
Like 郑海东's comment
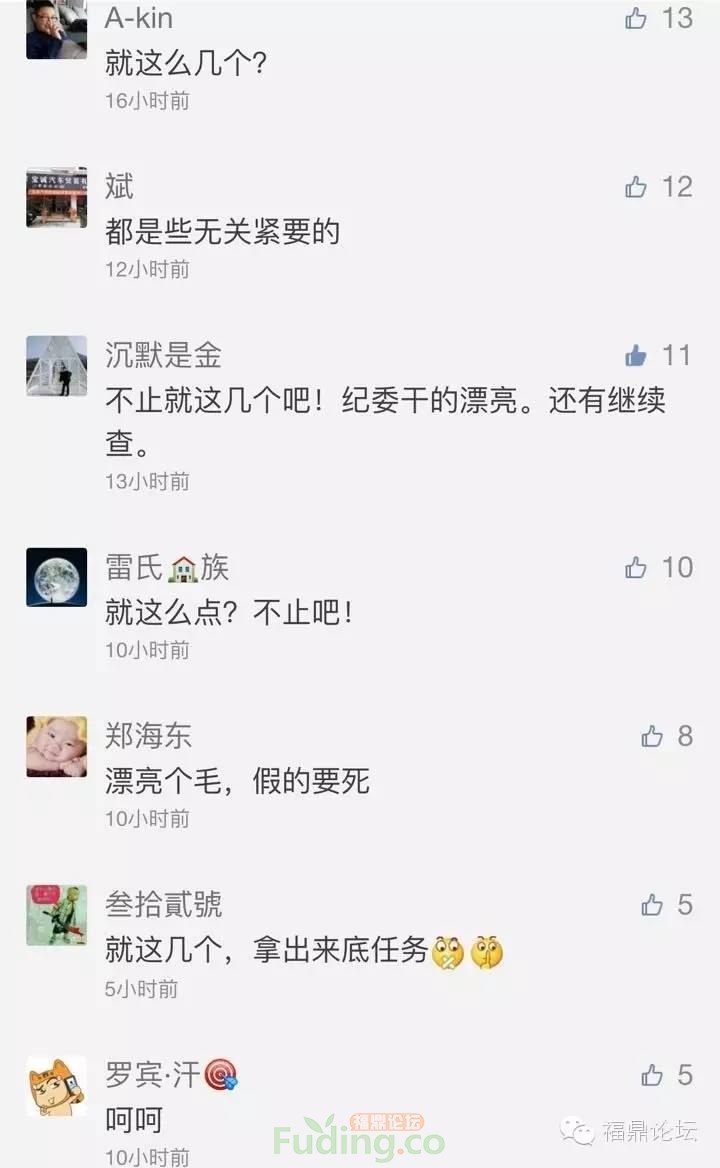point(652,736)
